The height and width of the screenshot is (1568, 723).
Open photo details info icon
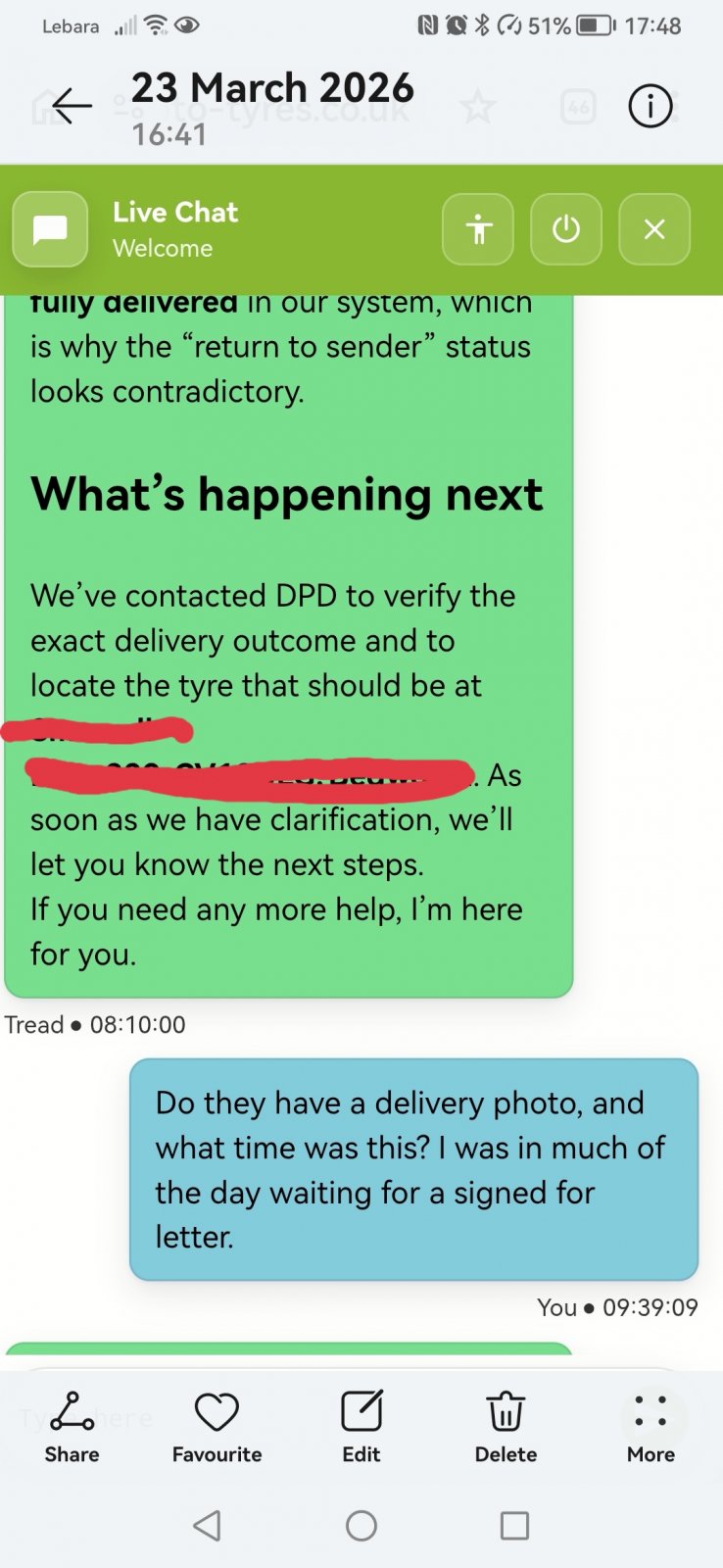pyautogui.click(x=651, y=106)
